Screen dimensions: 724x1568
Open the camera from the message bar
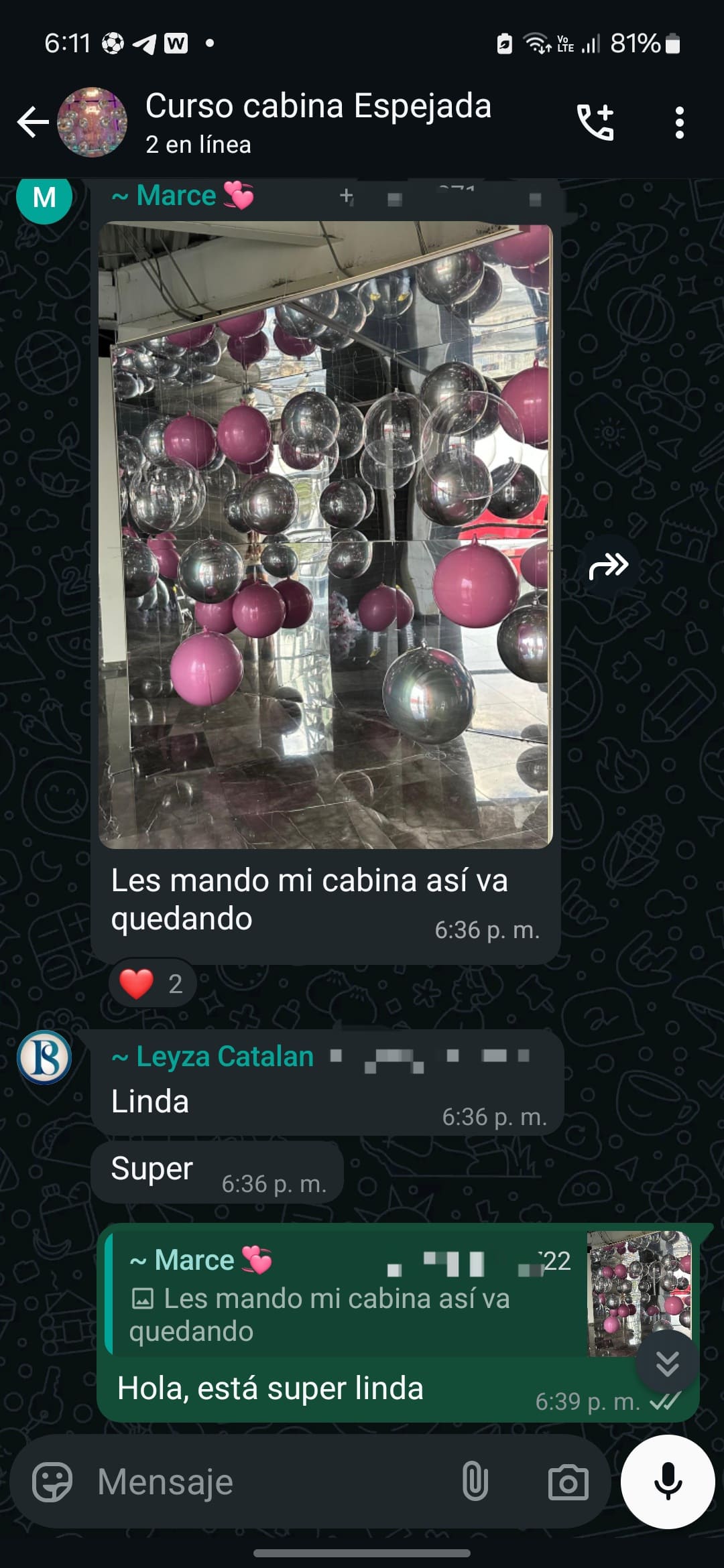[x=568, y=1482]
